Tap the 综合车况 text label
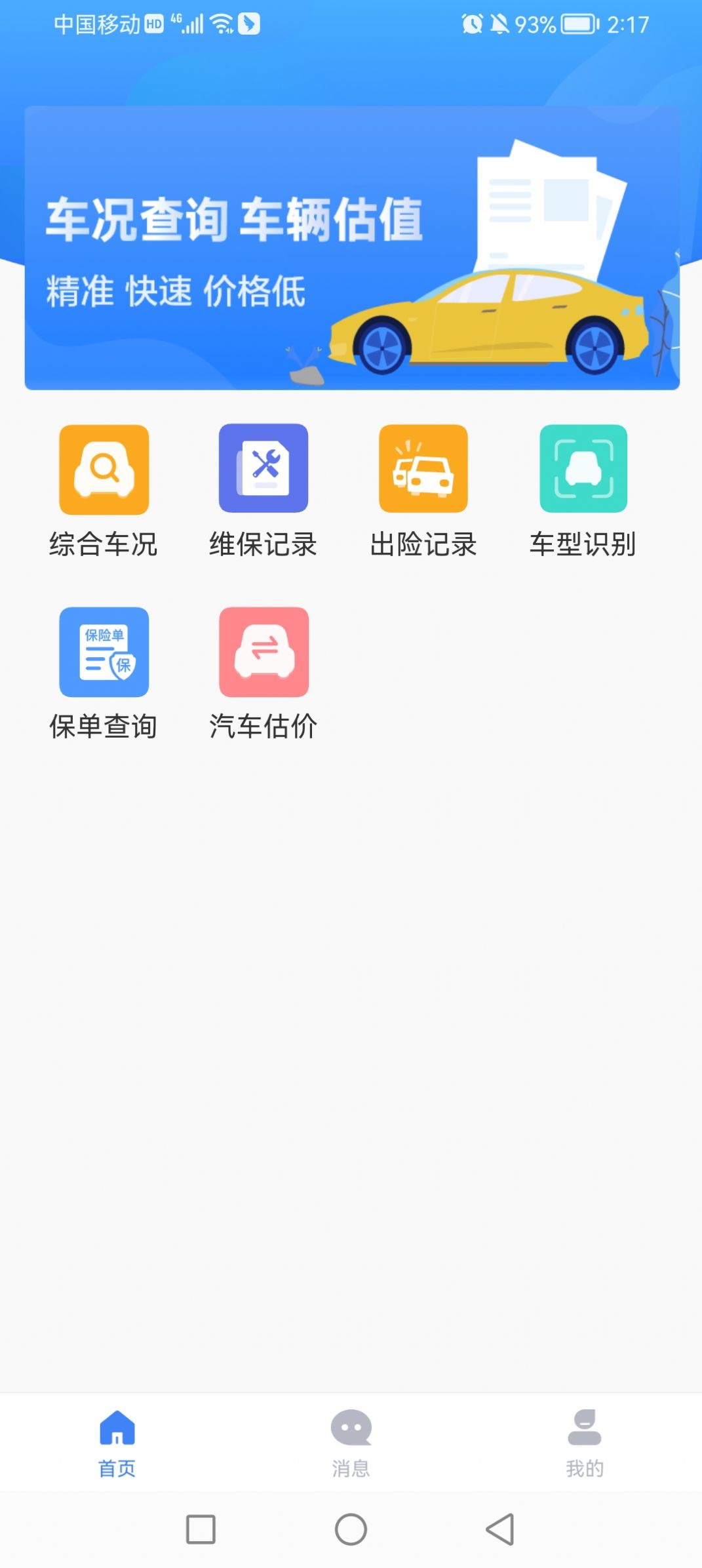The image size is (702, 1568). pos(104,543)
